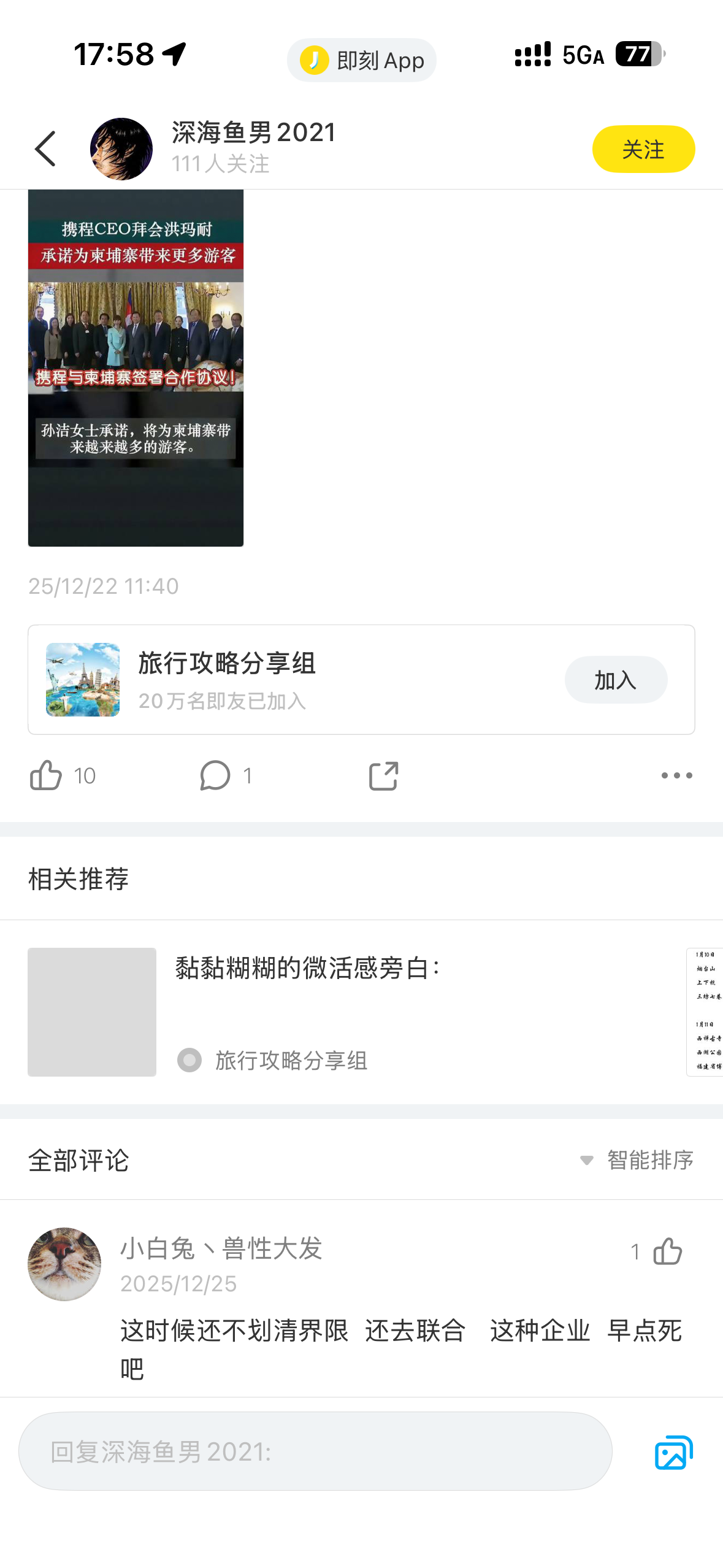
Task: Change comment sorting via 智能排序
Action: coord(637,1160)
